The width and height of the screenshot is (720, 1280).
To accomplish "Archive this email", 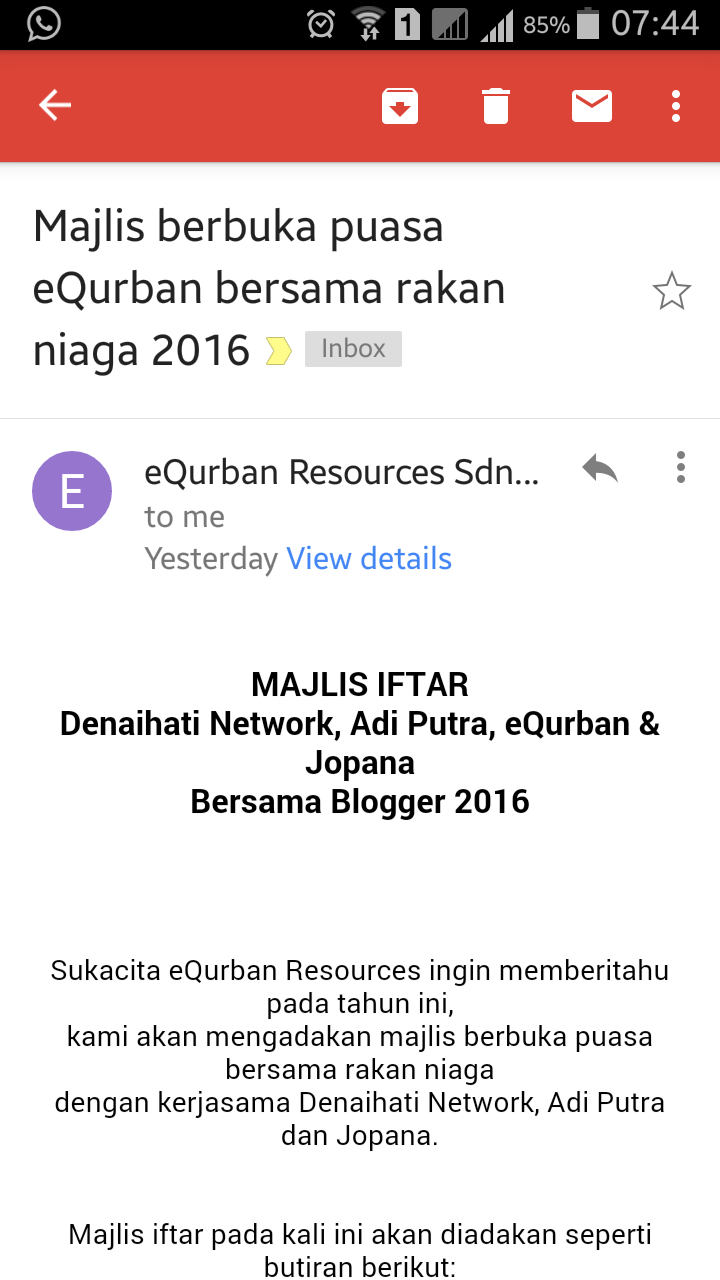I will pos(399,105).
